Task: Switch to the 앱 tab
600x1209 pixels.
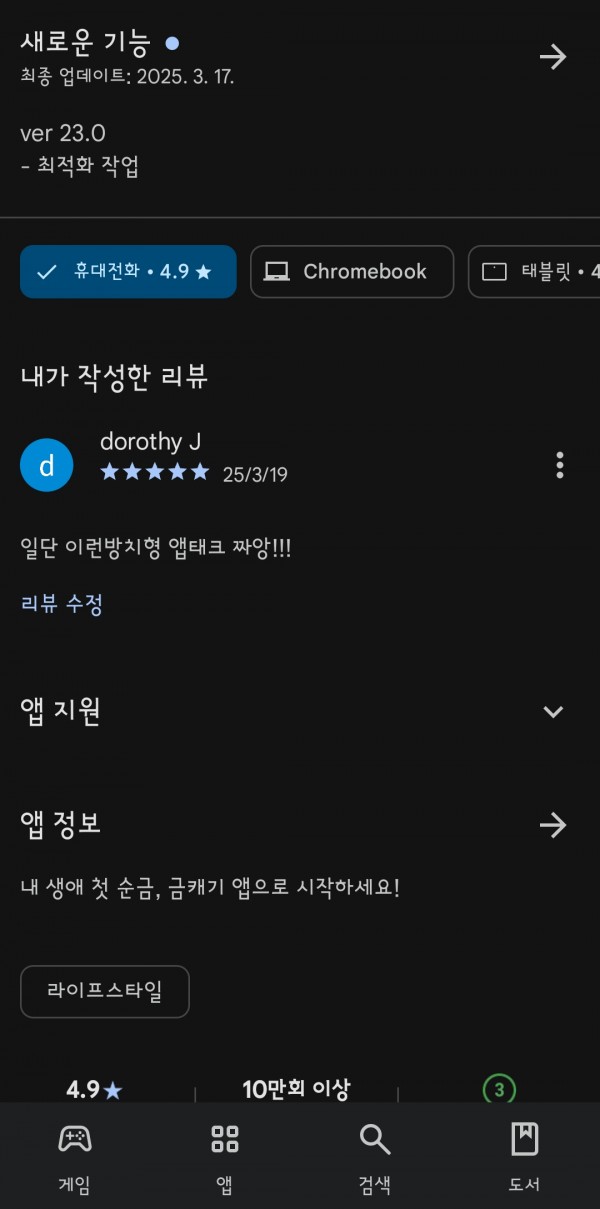Action: pos(225,1156)
